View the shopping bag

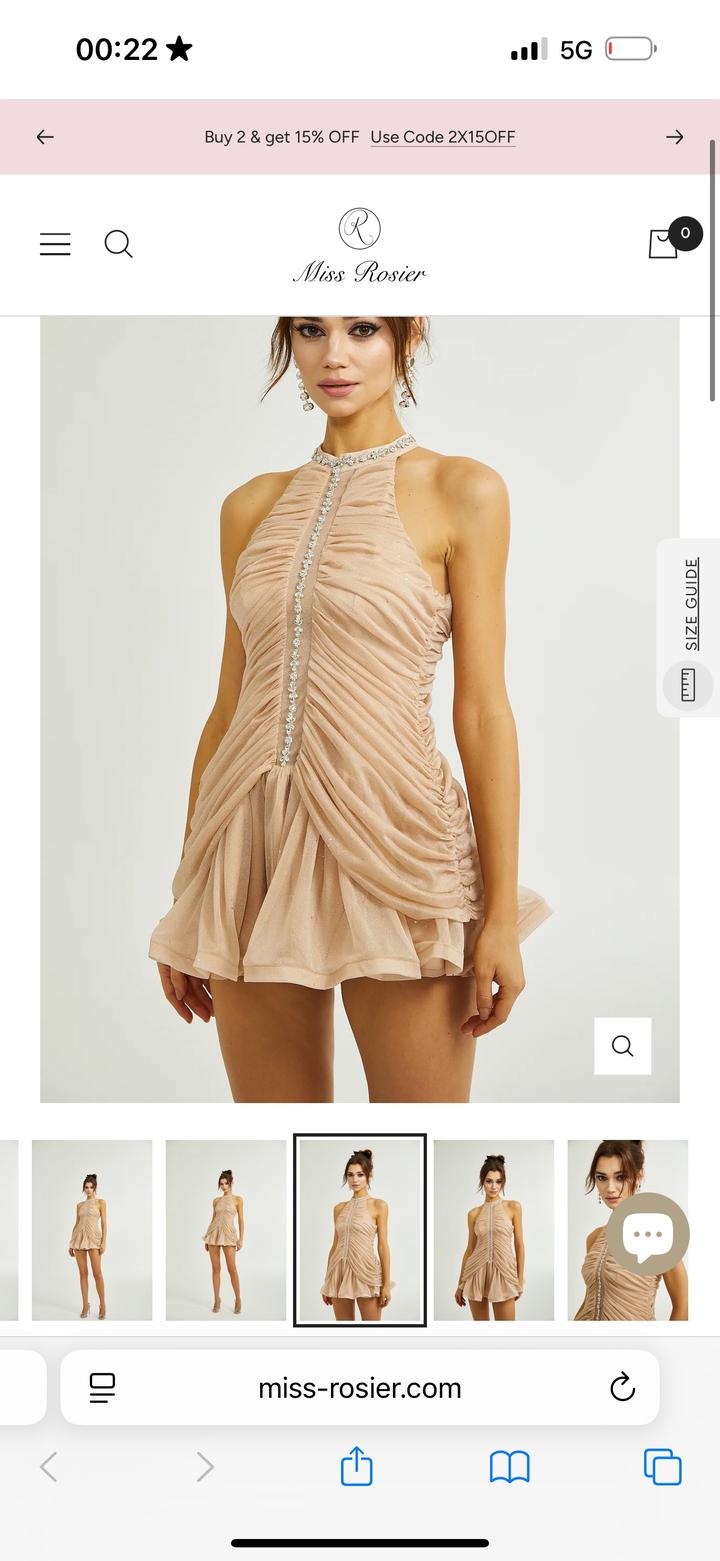pyautogui.click(x=664, y=243)
